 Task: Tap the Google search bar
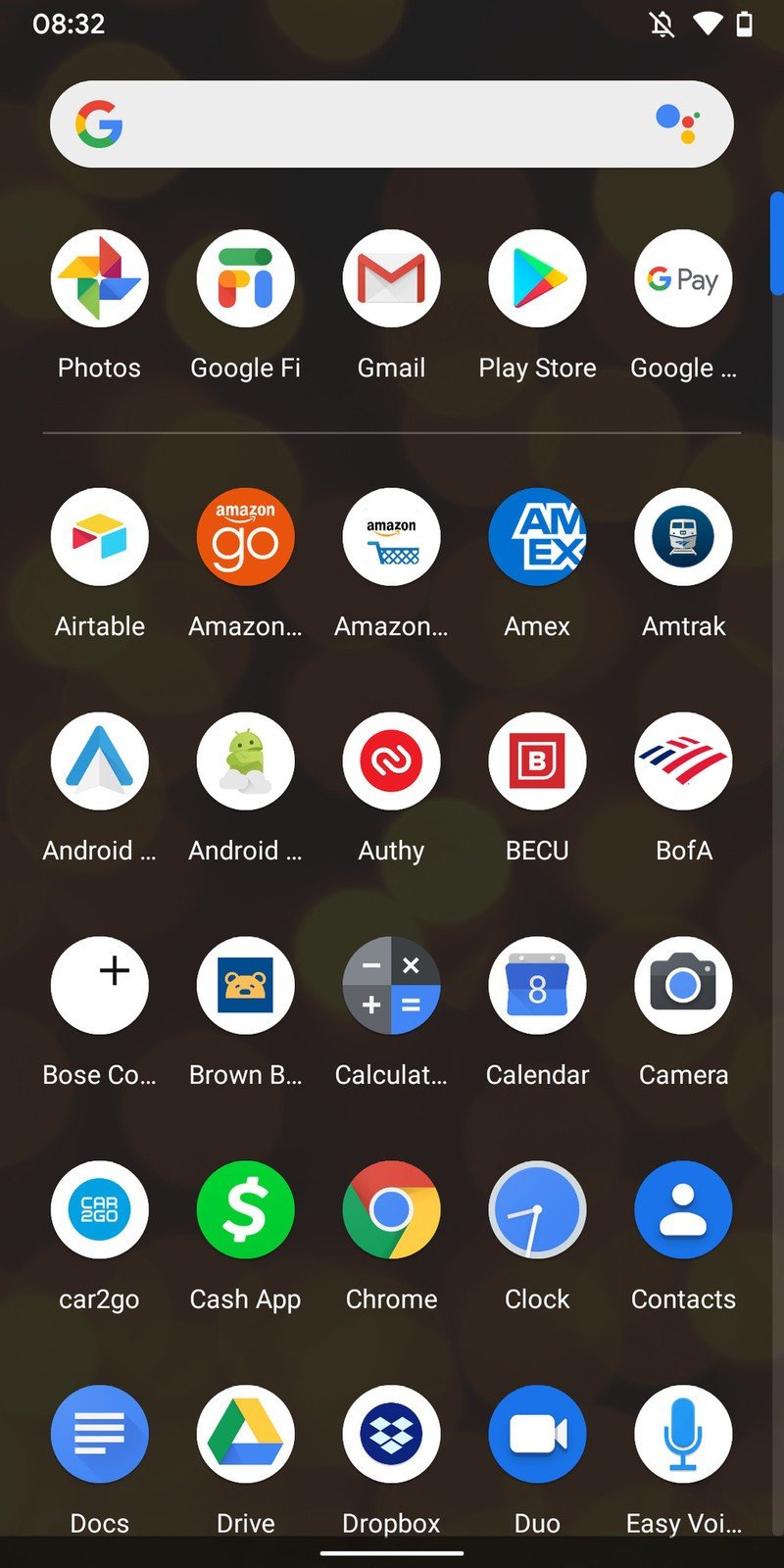pos(372,124)
